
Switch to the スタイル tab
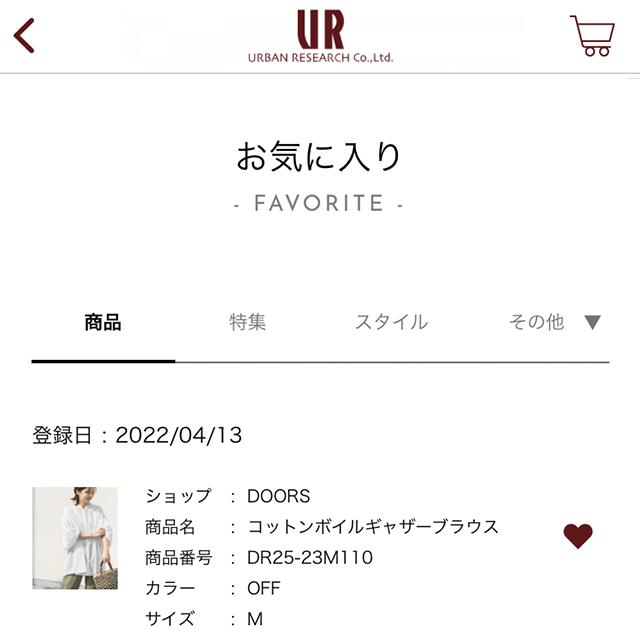[x=391, y=322]
